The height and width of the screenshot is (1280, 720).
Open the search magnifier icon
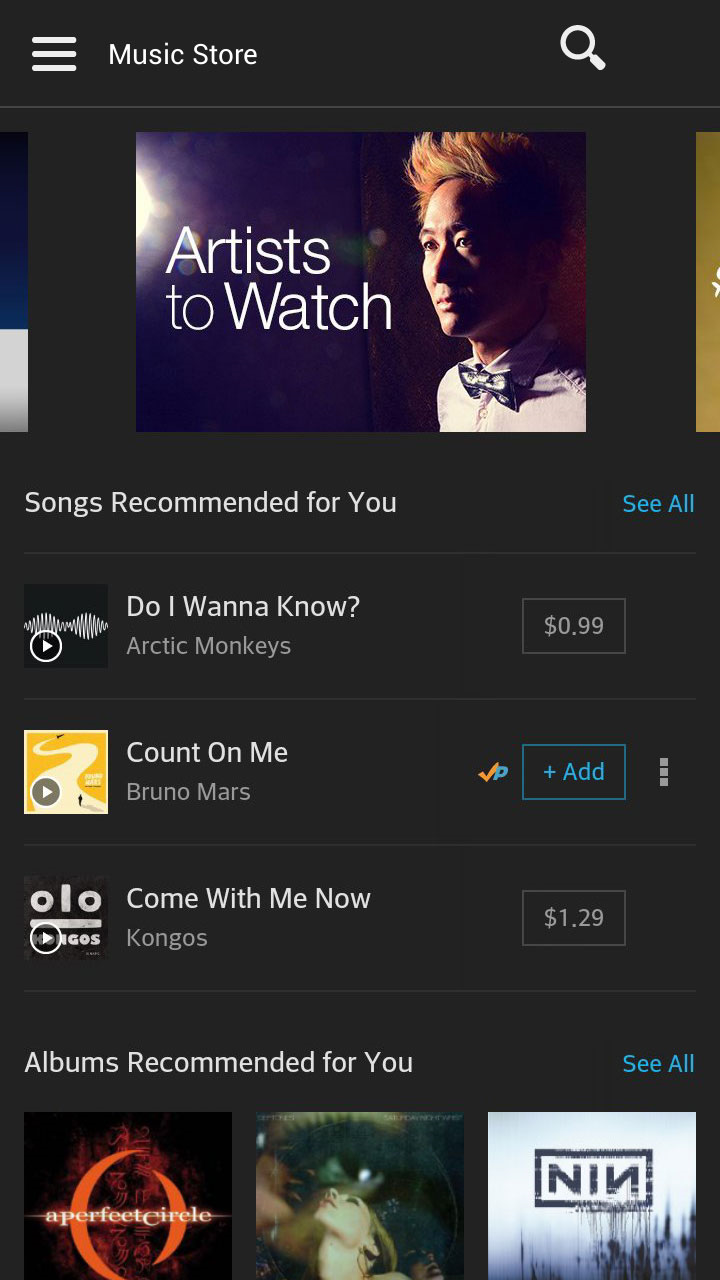click(582, 48)
